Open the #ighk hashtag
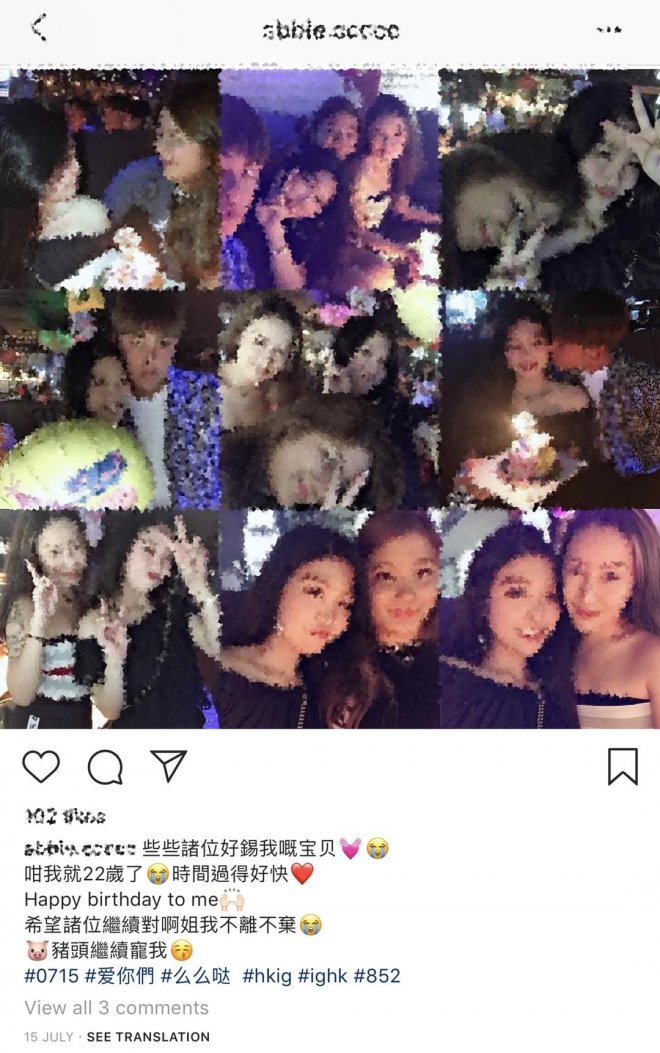Screen dimensions: 660x1053 (322, 976)
